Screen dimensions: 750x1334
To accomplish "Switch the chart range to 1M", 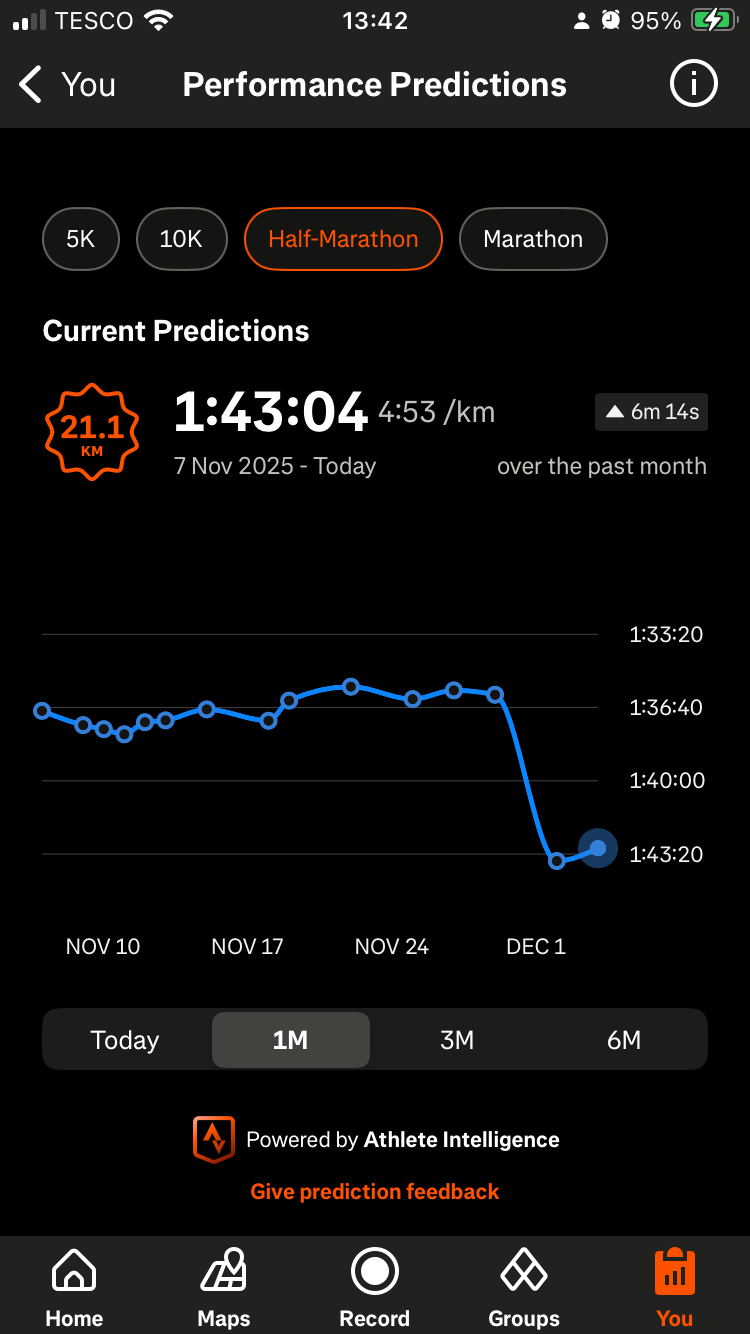I will (291, 1040).
